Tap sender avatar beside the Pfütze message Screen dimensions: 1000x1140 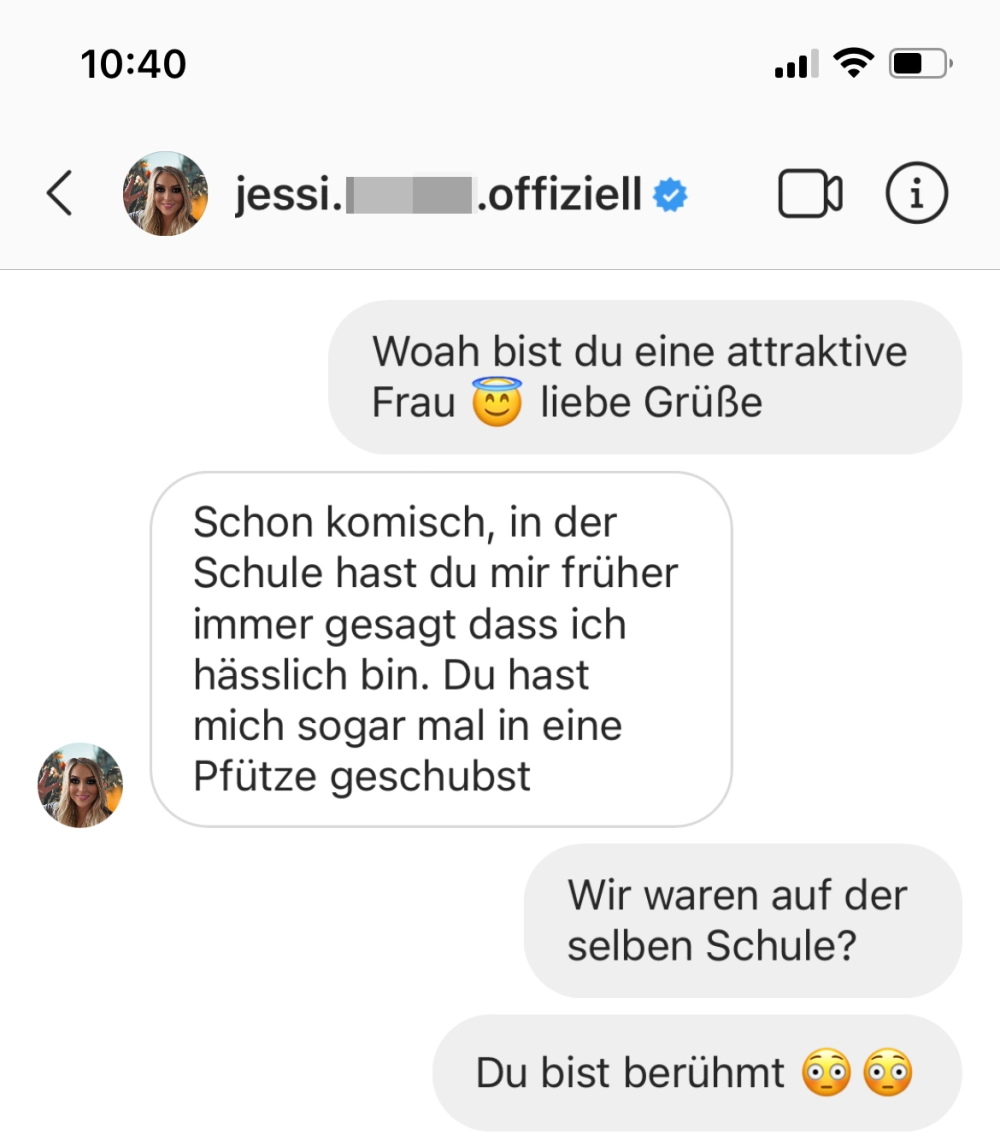pos(80,785)
